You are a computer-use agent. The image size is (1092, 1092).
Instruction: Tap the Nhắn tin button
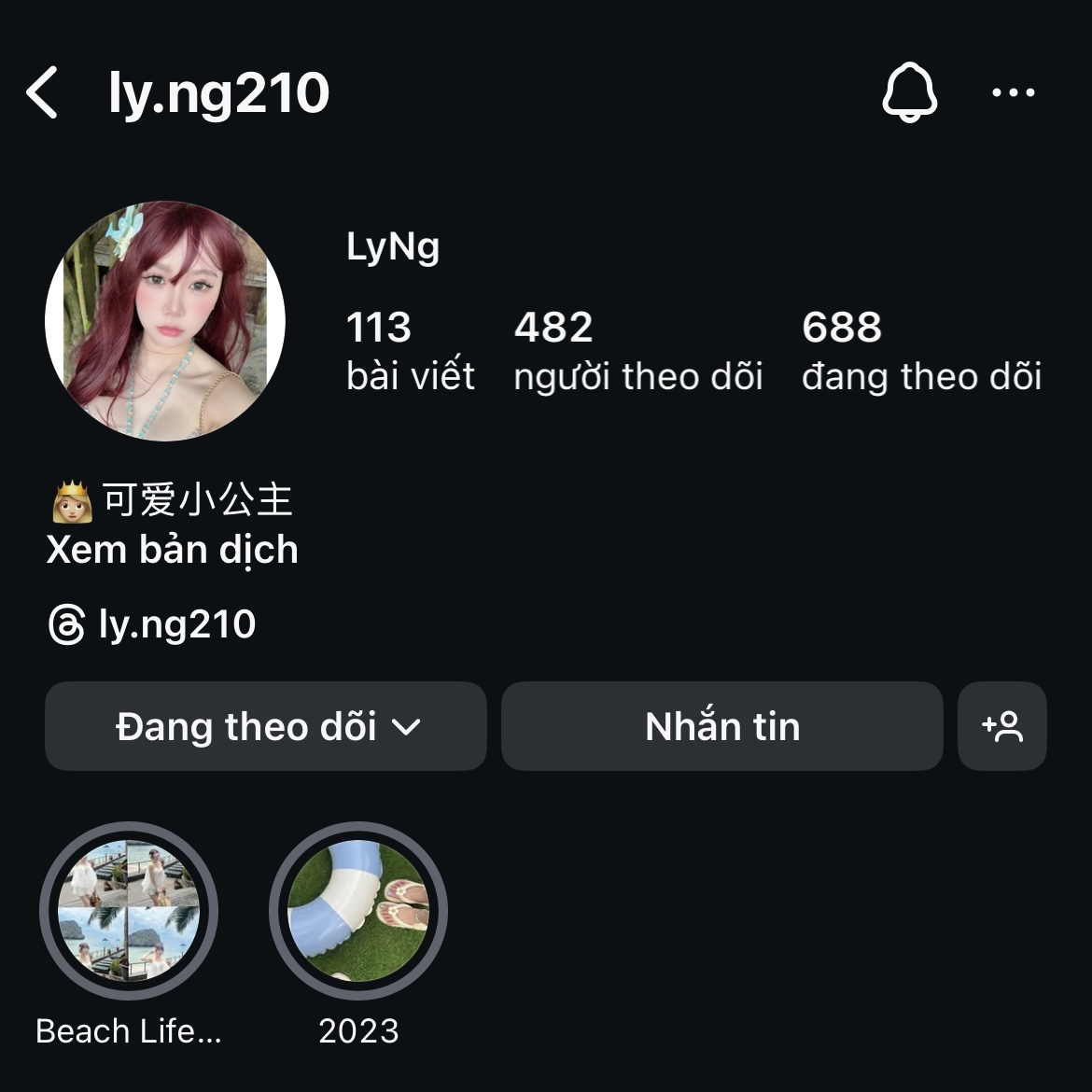click(x=721, y=726)
